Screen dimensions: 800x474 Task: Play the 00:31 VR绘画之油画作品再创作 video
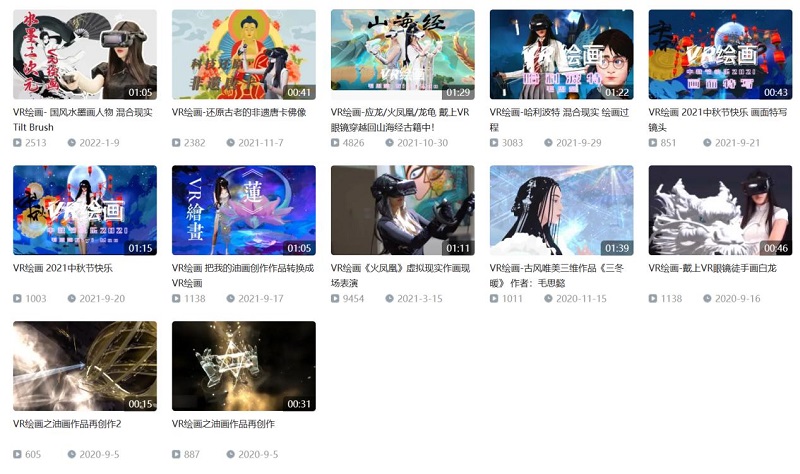(243, 366)
